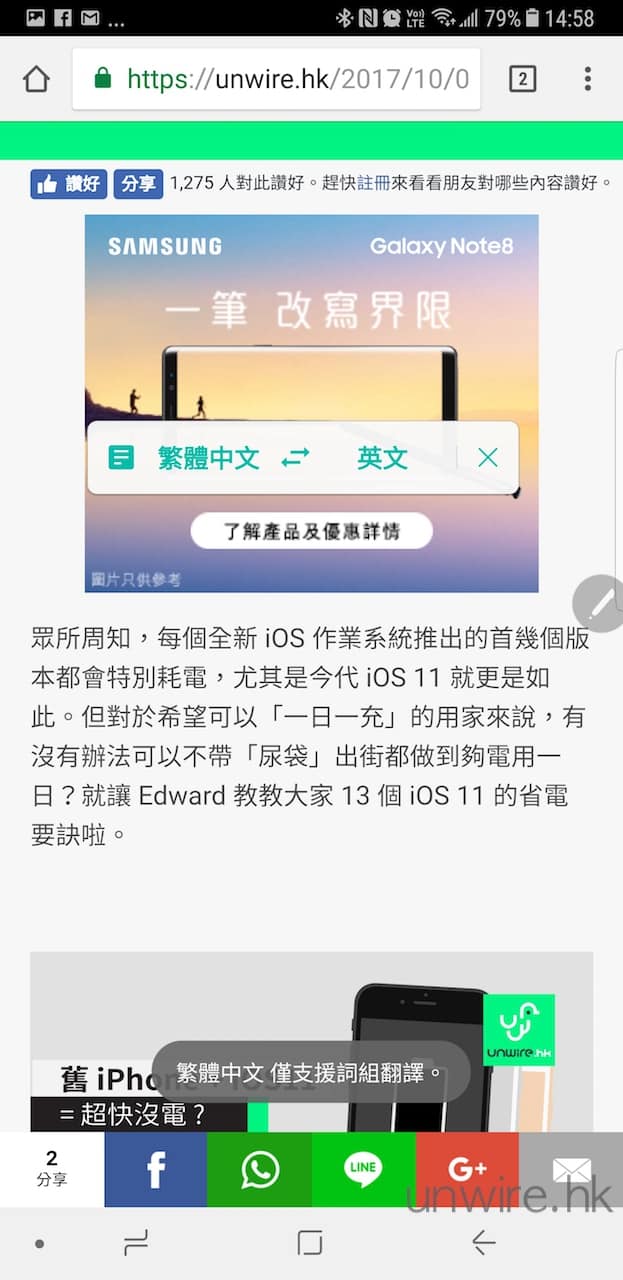The width and height of the screenshot is (623, 1280).
Task: Open the tab switcher showing 2 tabs
Action: [522, 79]
